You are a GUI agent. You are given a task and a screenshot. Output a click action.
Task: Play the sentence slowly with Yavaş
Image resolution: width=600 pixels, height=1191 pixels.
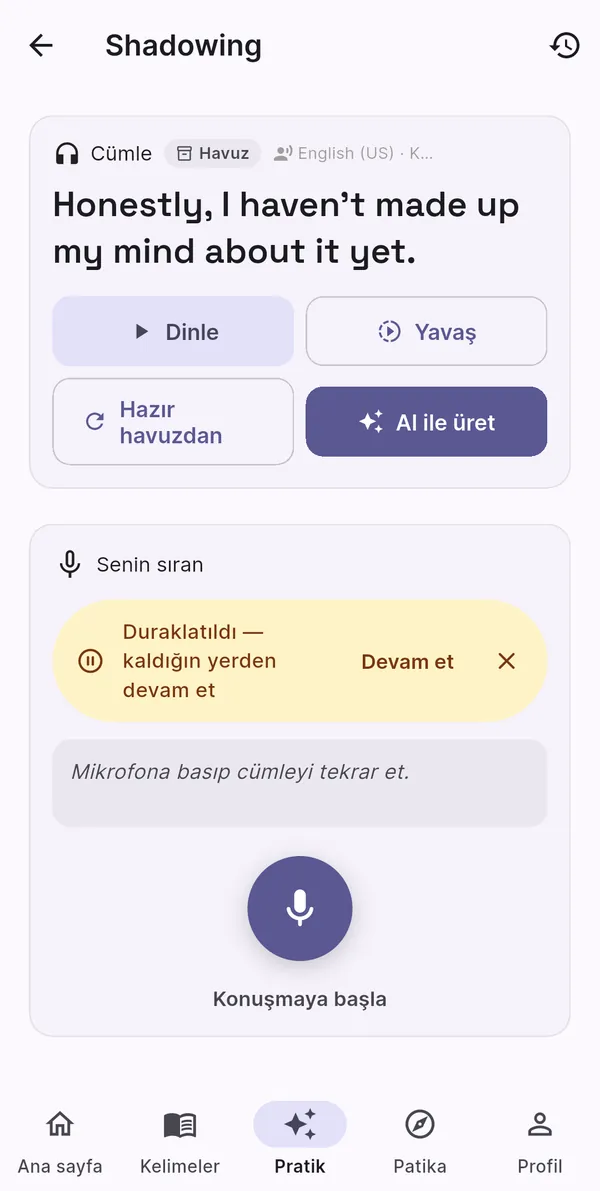click(426, 331)
